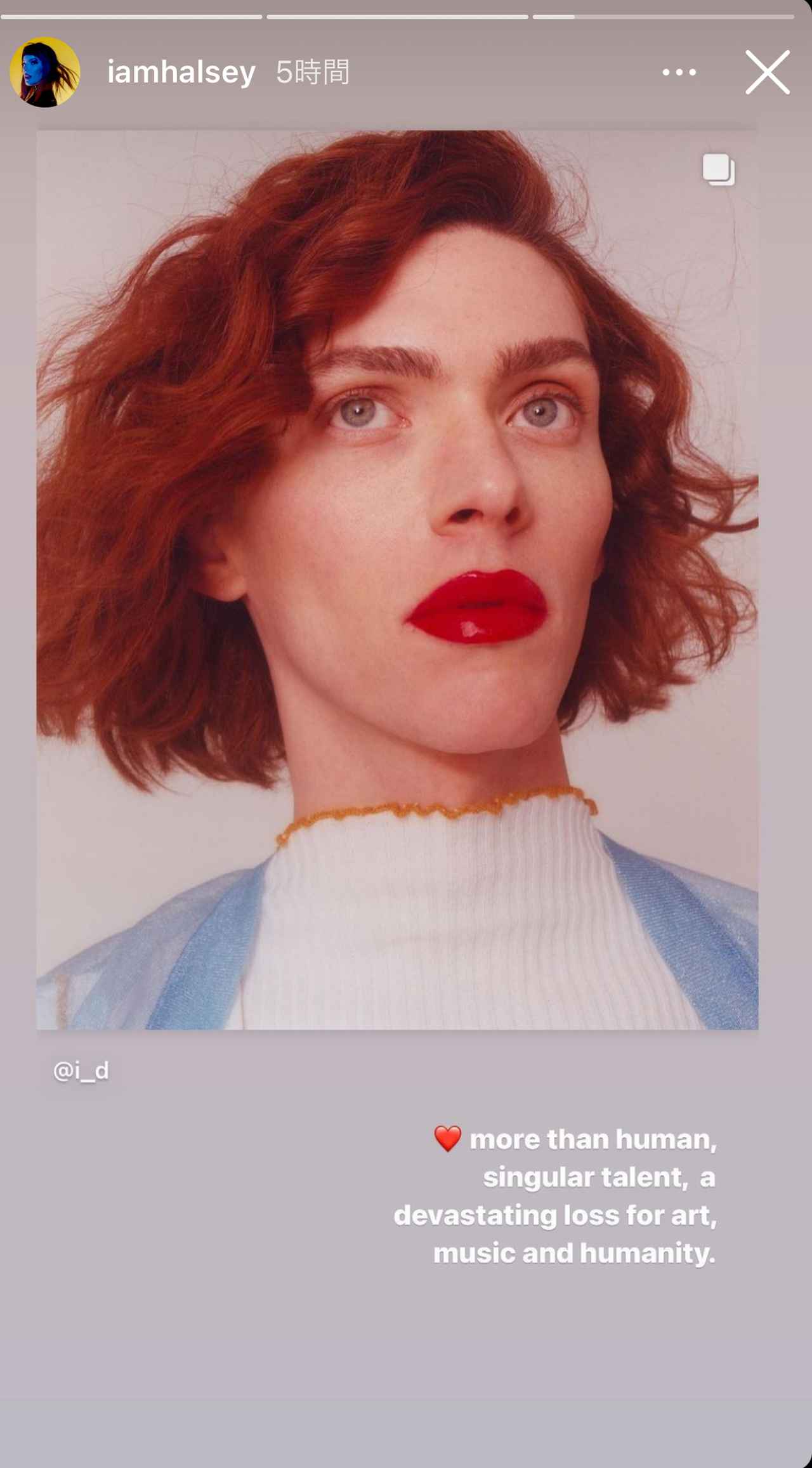This screenshot has width=812, height=1468.
Task: Open the three-dot story options menu
Action: tap(679, 72)
